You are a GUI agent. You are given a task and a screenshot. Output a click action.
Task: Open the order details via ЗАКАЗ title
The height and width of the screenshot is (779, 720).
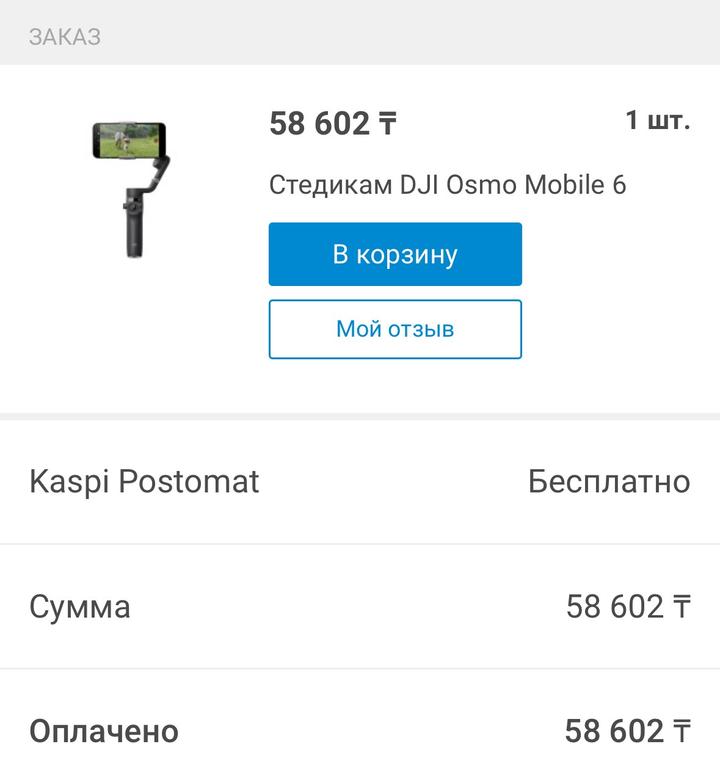[65, 38]
